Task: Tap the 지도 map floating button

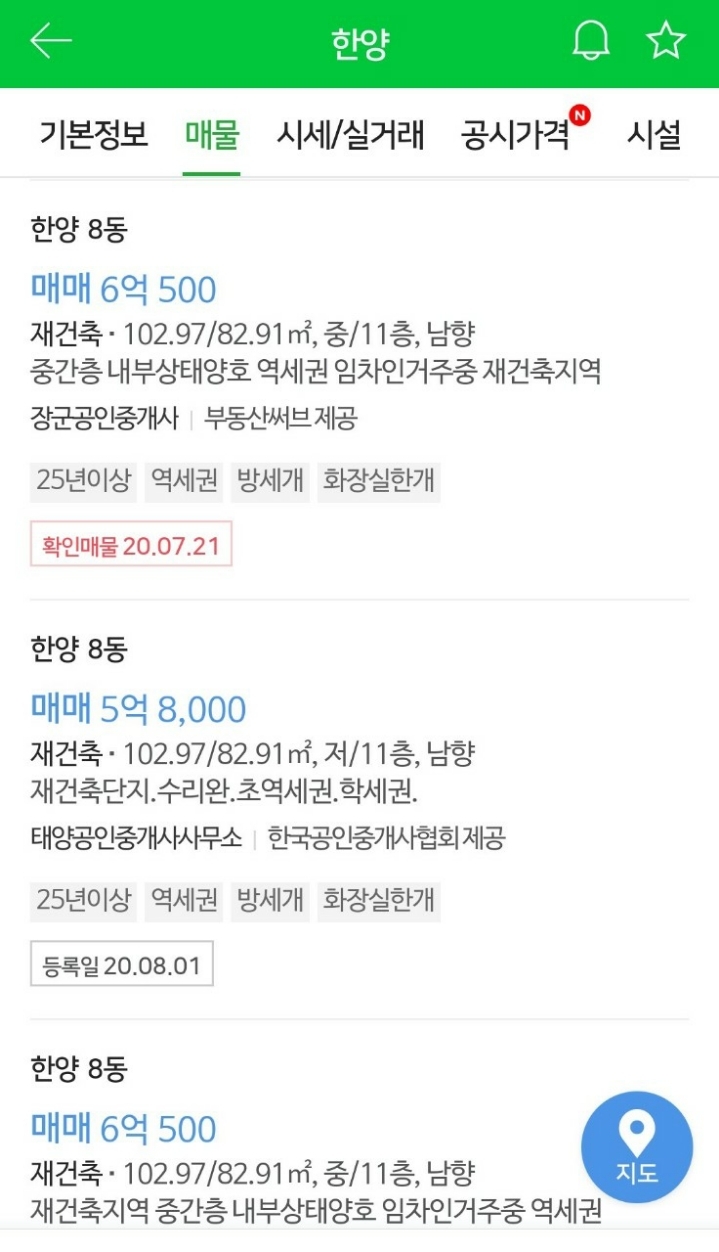Action: (637, 1147)
